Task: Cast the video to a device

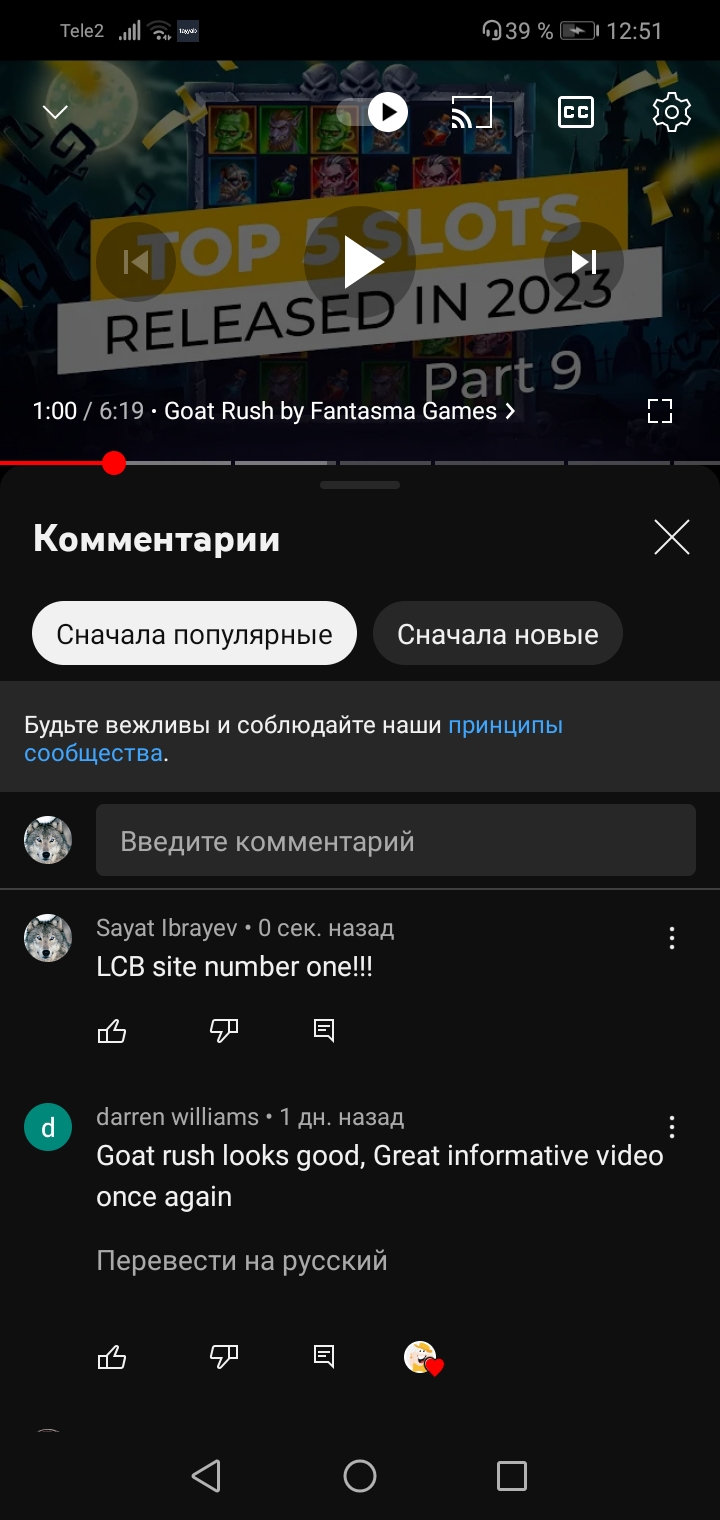Action: (x=471, y=112)
